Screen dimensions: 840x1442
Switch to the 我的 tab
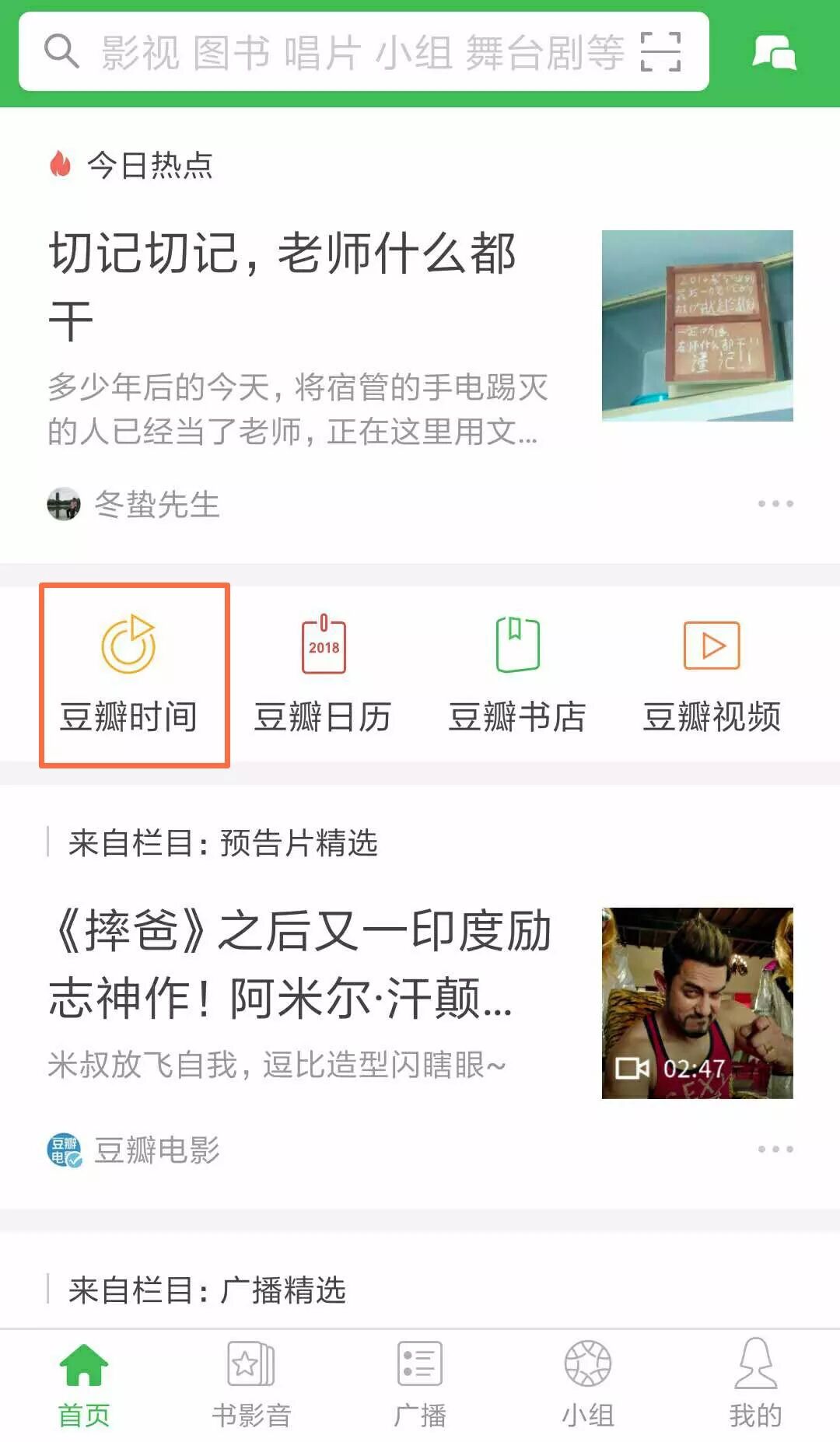(x=755, y=1385)
